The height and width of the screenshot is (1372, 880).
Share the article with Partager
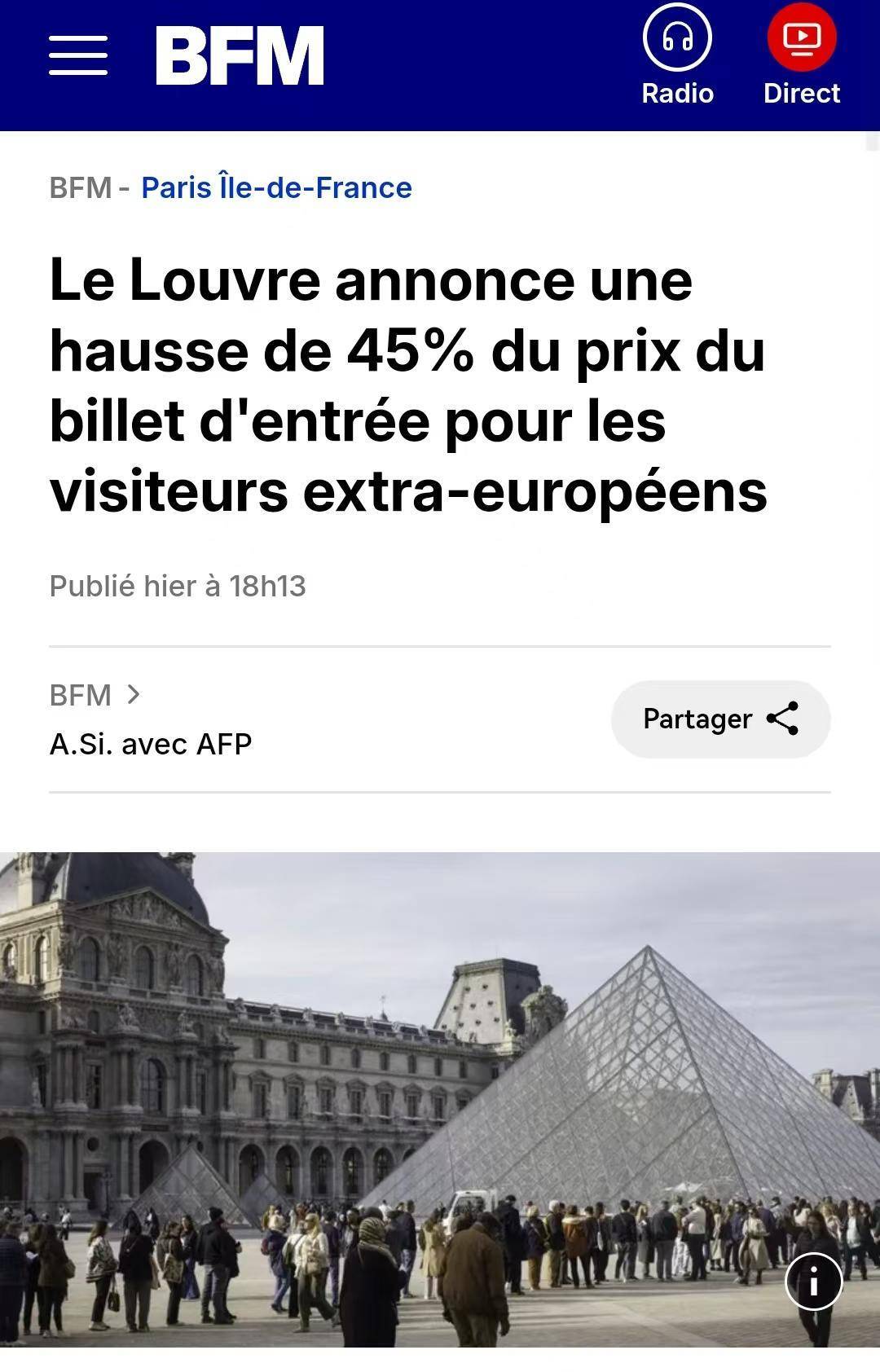coord(720,719)
